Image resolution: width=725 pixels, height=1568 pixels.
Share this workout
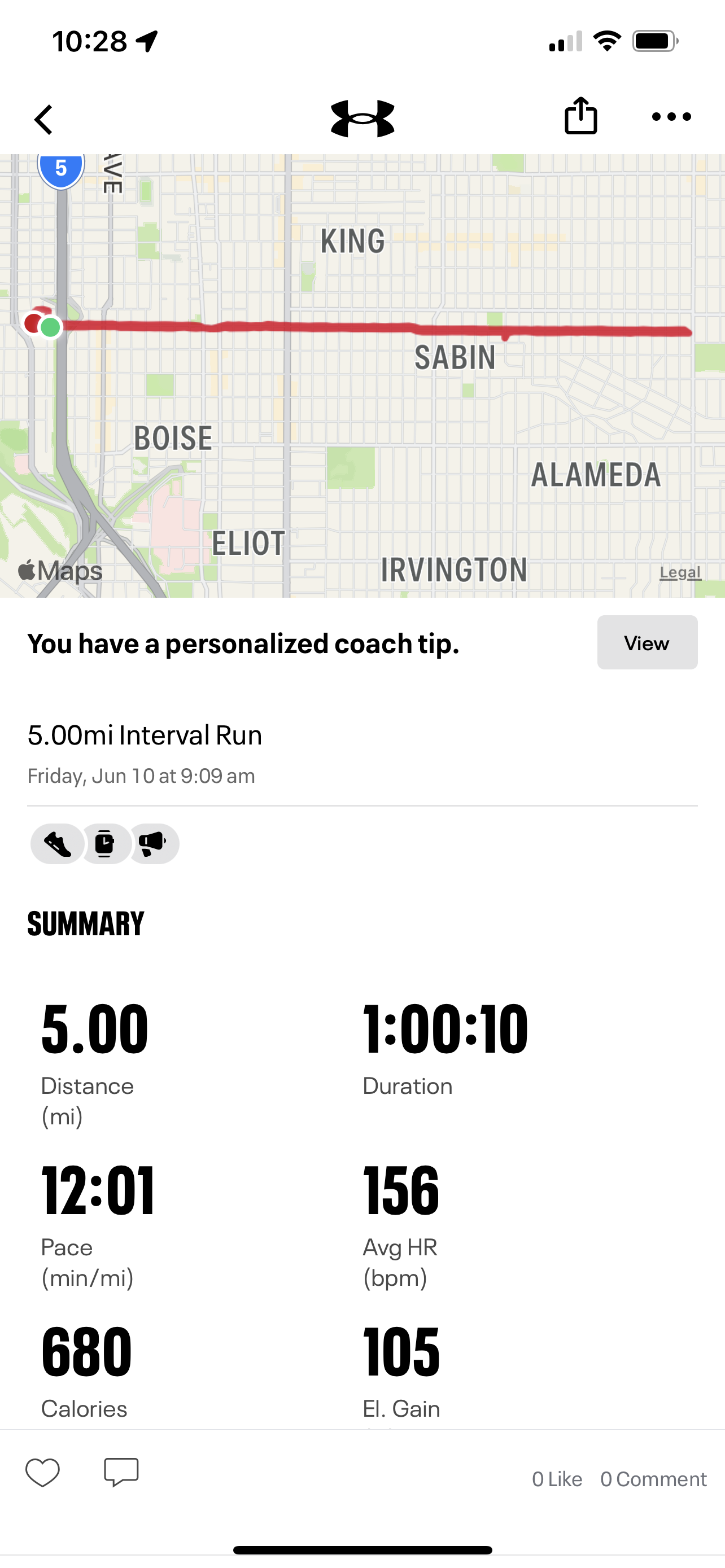[580, 116]
